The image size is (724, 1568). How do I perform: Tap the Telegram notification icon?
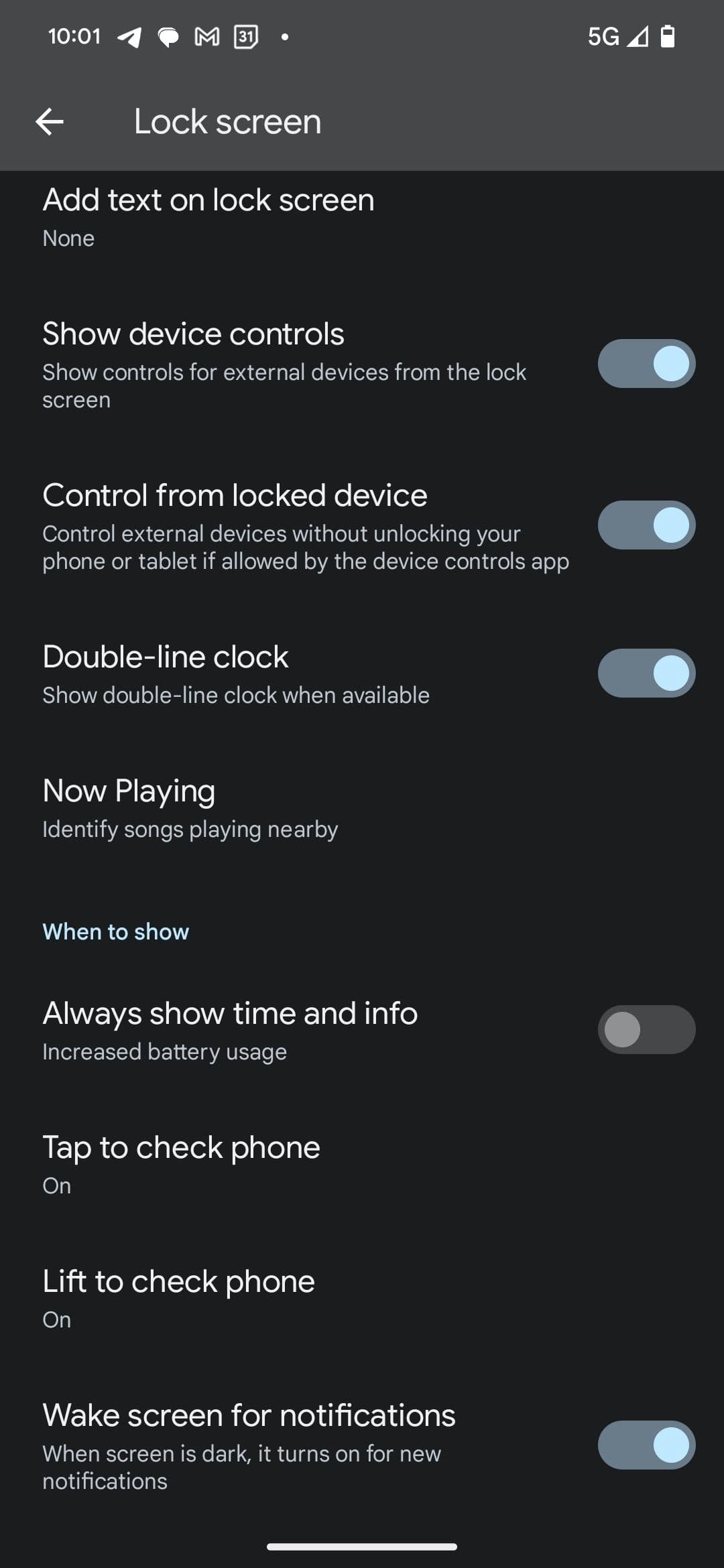pos(131,37)
